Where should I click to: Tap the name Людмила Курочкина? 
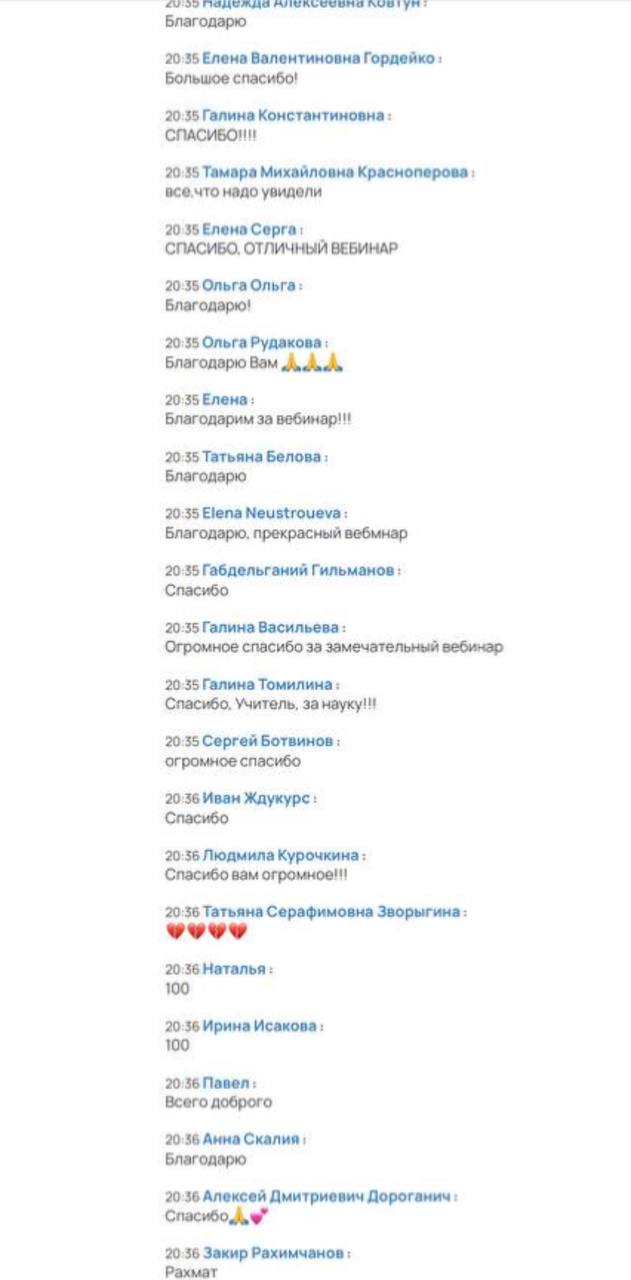tap(280, 856)
